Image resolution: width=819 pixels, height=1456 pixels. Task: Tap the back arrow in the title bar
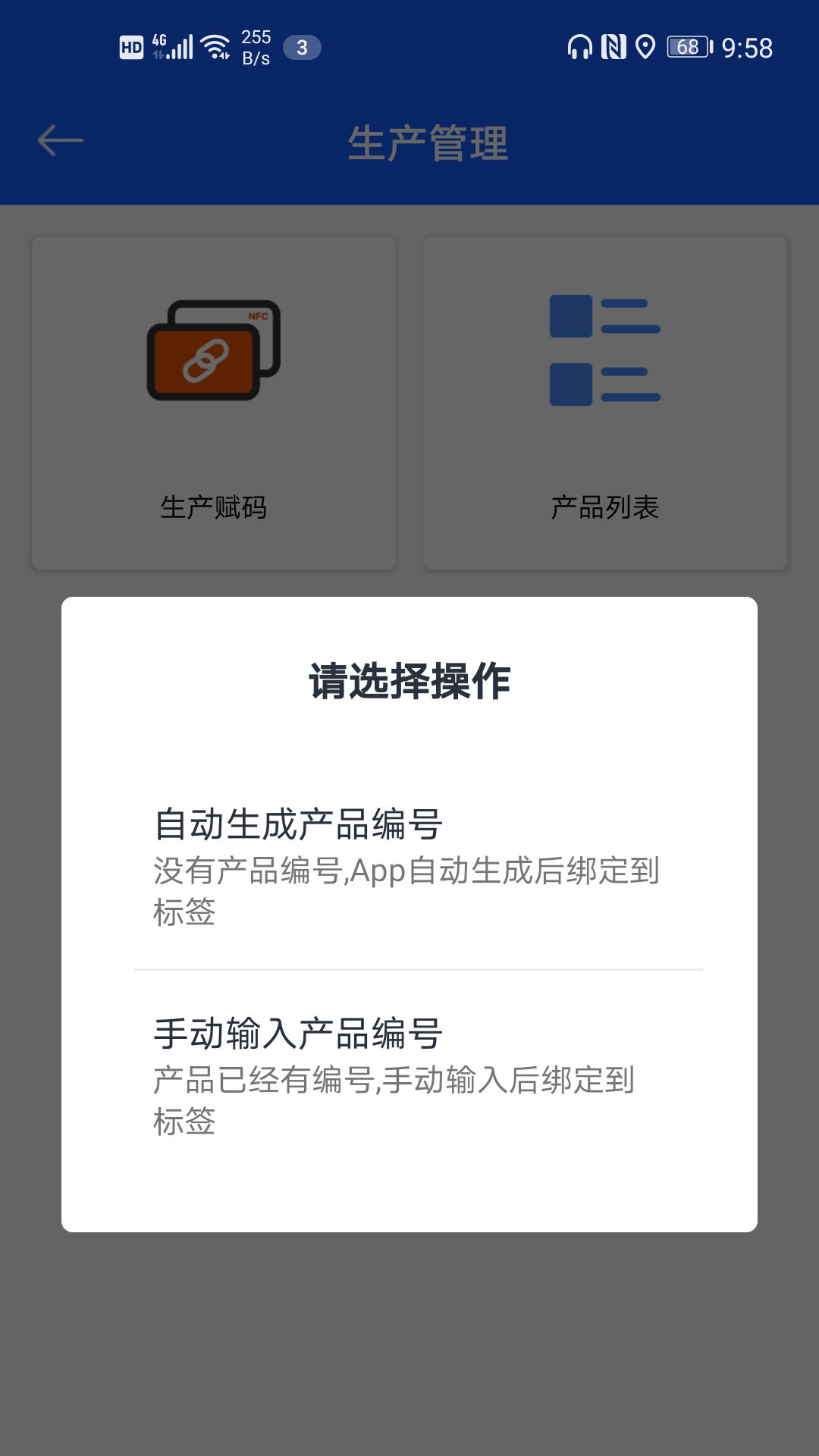59,139
